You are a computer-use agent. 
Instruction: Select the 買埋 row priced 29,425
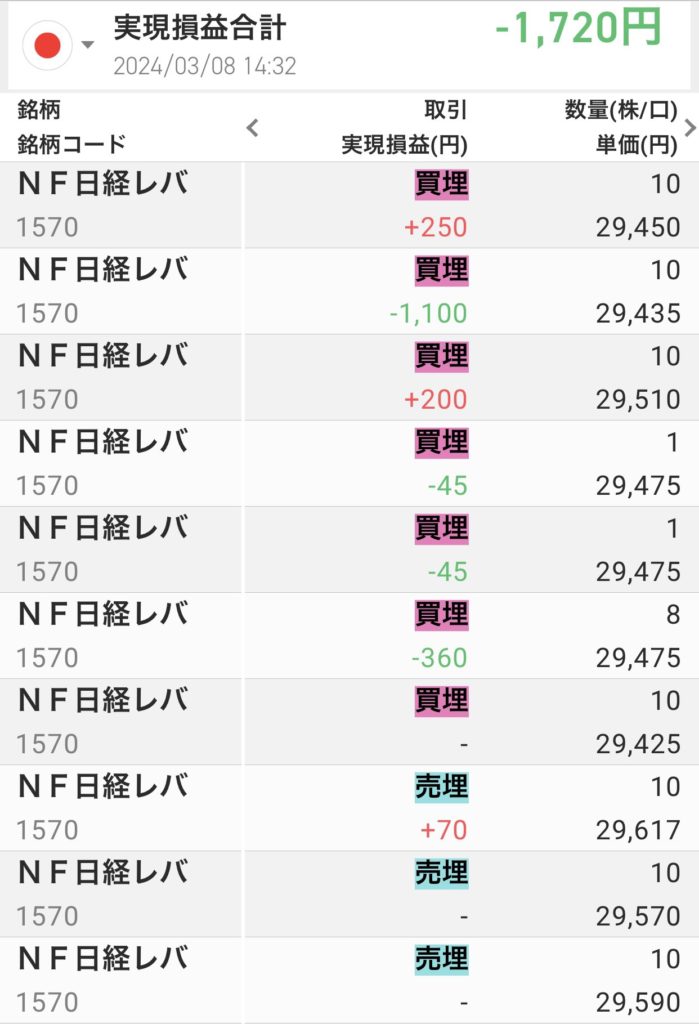pyautogui.click(x=349, y=721)
